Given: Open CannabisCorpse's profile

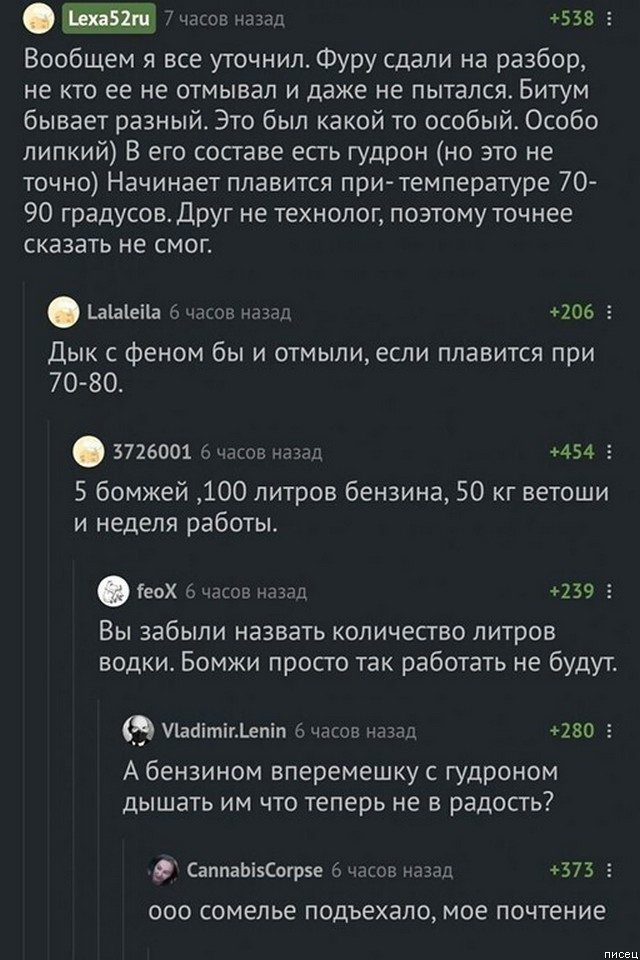Looking at the screenshot, I should pyautogui.click(x=252, y=870).
